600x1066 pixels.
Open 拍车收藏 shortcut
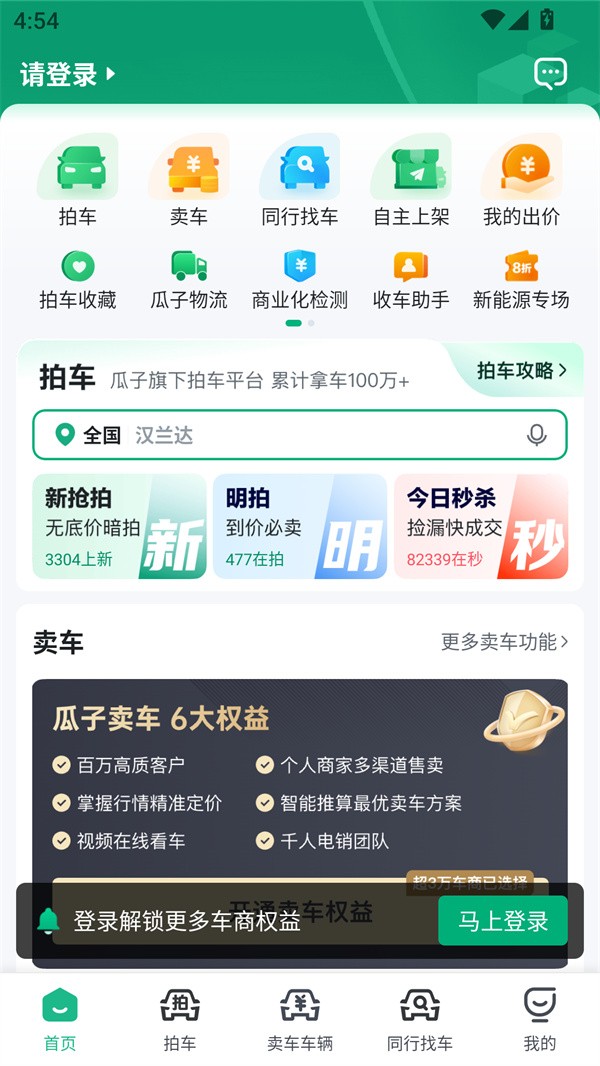(78, 280)
